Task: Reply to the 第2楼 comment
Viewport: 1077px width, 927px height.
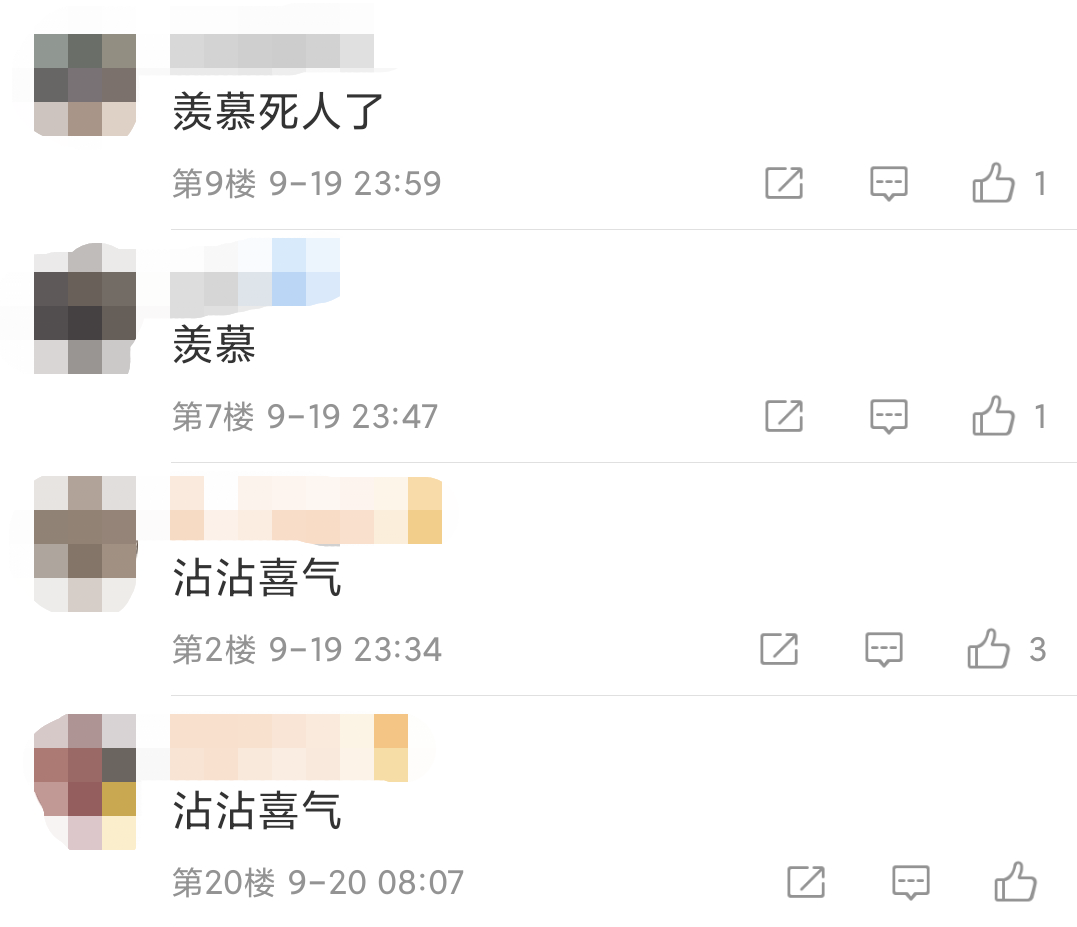Action: tap(884, 650)
